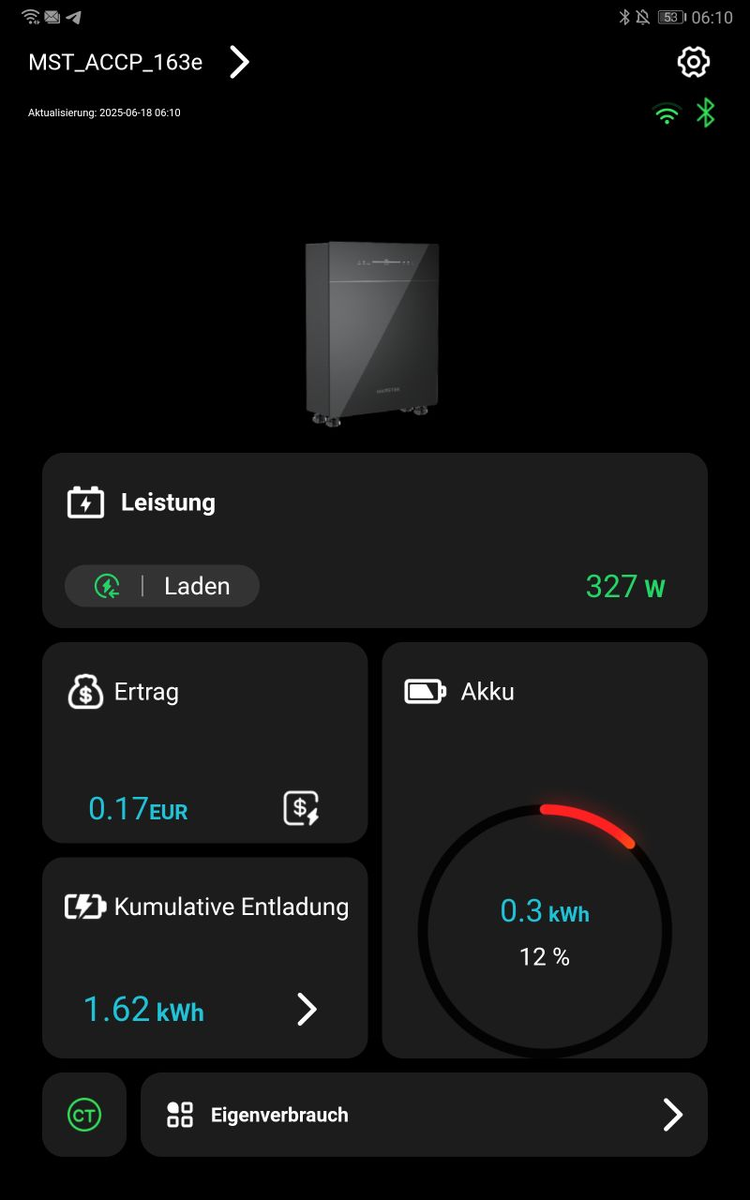The height and width of the screenshot is (1200, 750).
Task: Open the Leistung power card
Action: (375, 540)
